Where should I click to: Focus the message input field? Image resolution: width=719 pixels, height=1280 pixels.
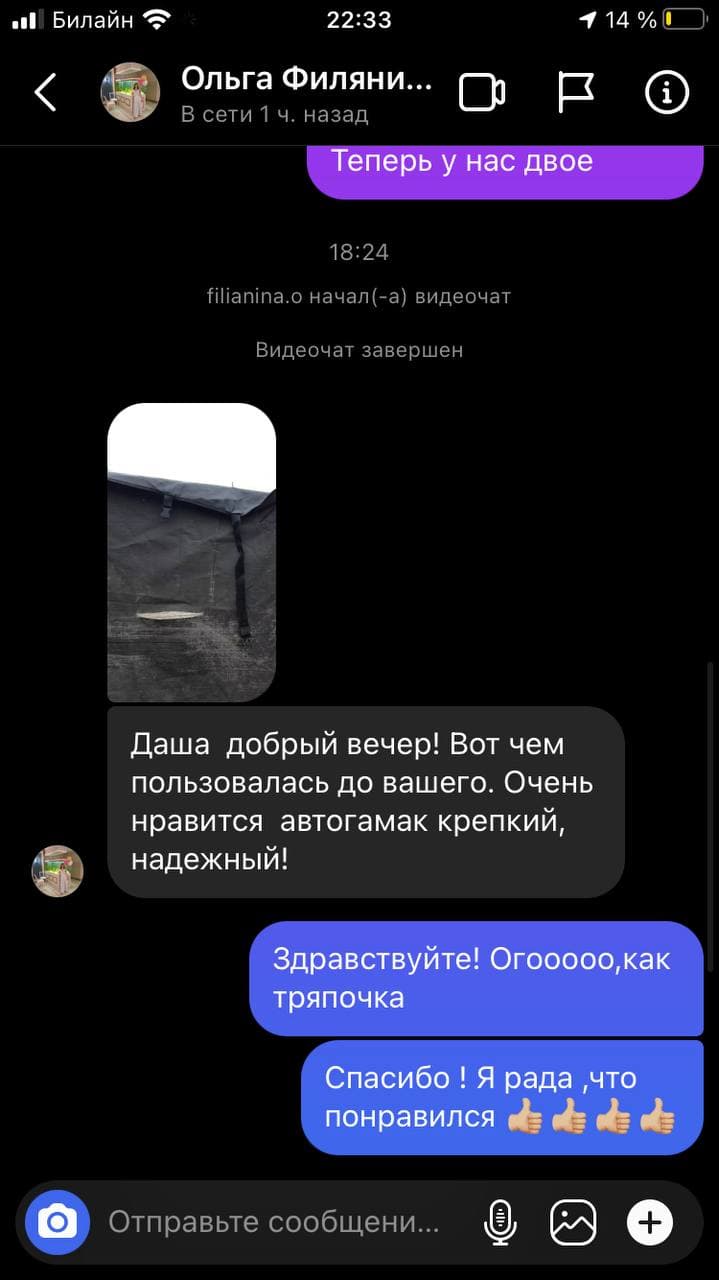pyautogui.click(x=273, y=1222)
